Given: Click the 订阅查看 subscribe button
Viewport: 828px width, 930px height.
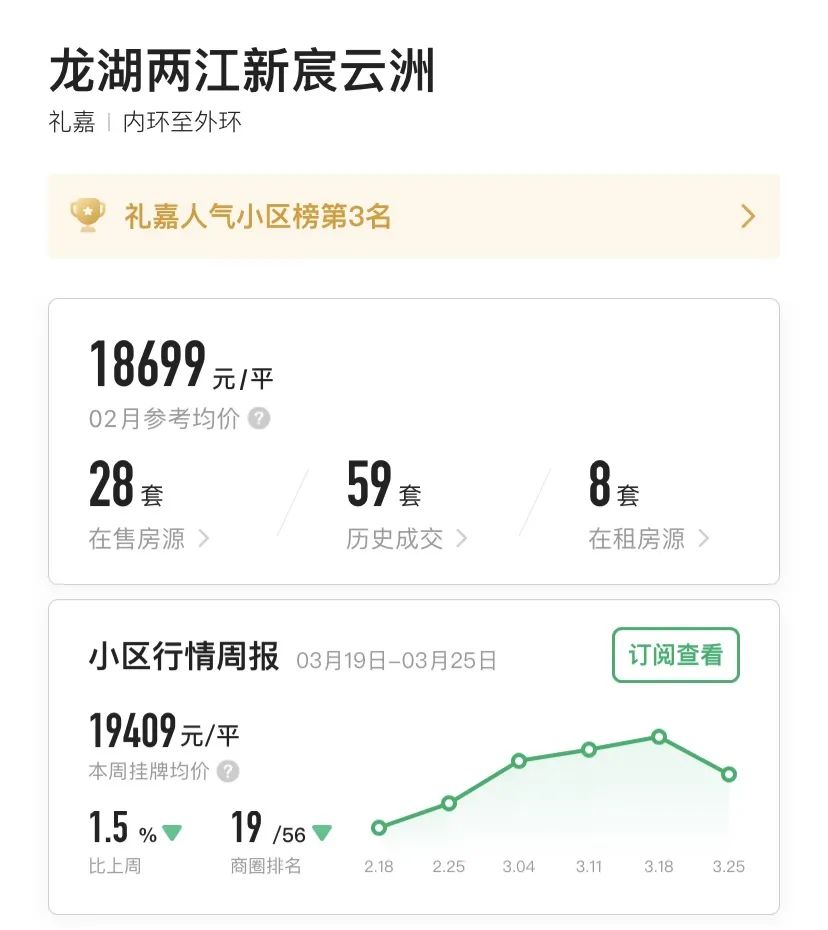Looking at the screenshot, I should pos(676,655).
